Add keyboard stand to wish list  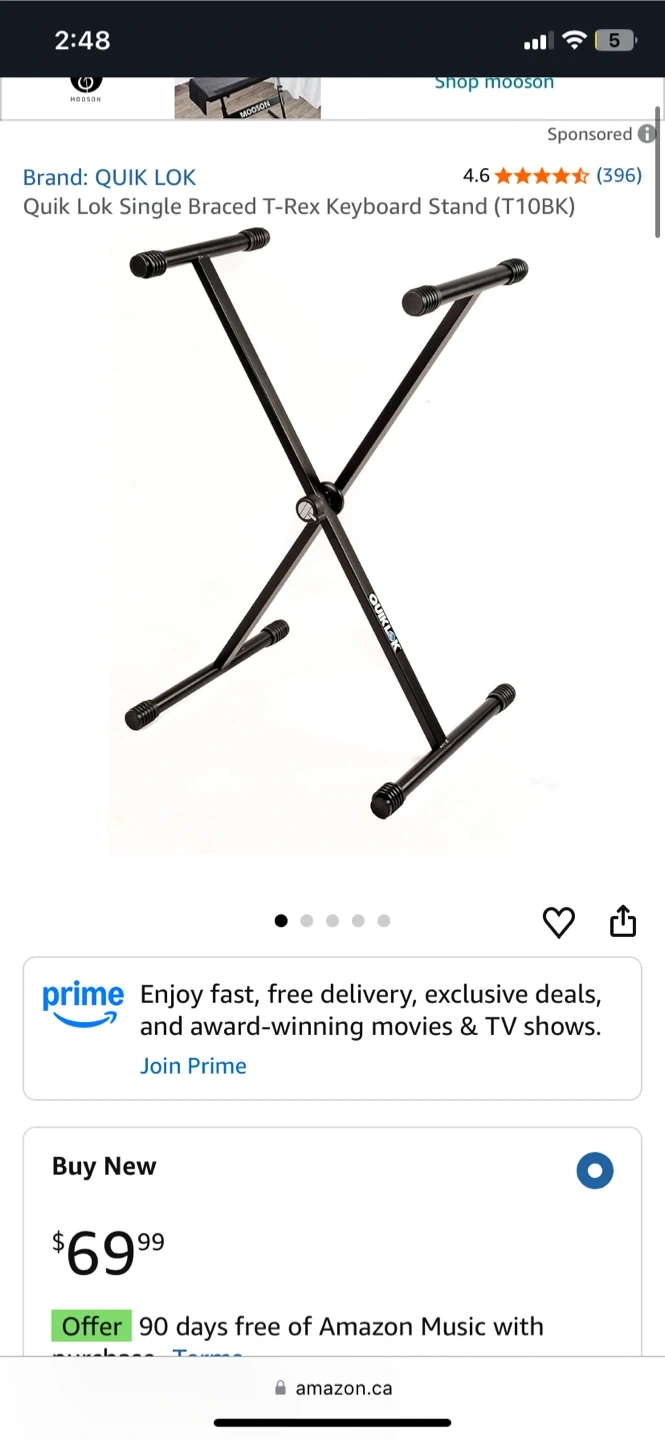(558, 922)
